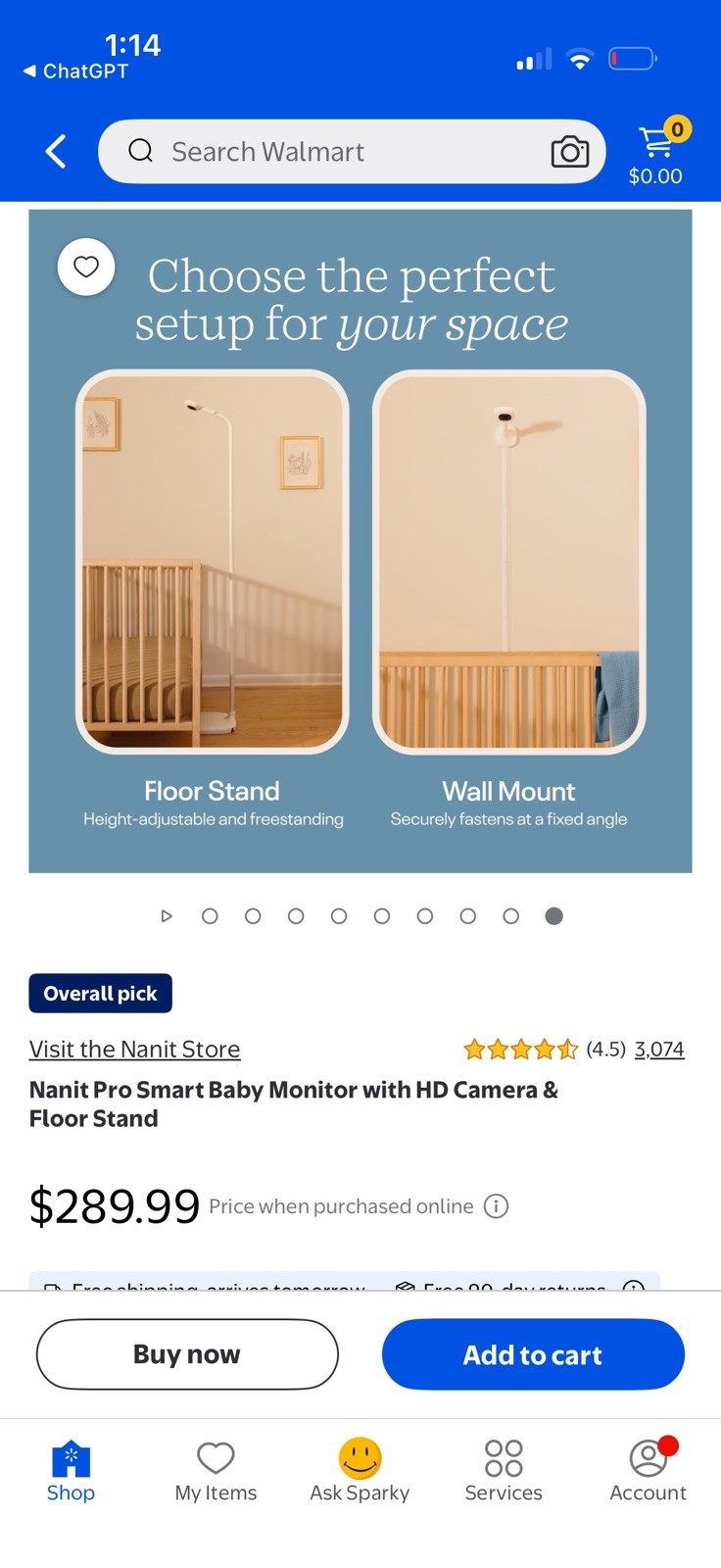Image resolution: width=721 pixels, height=1568 pixels.
Task: Add the Nanit monitor to cart
Action: (533, 1354)
